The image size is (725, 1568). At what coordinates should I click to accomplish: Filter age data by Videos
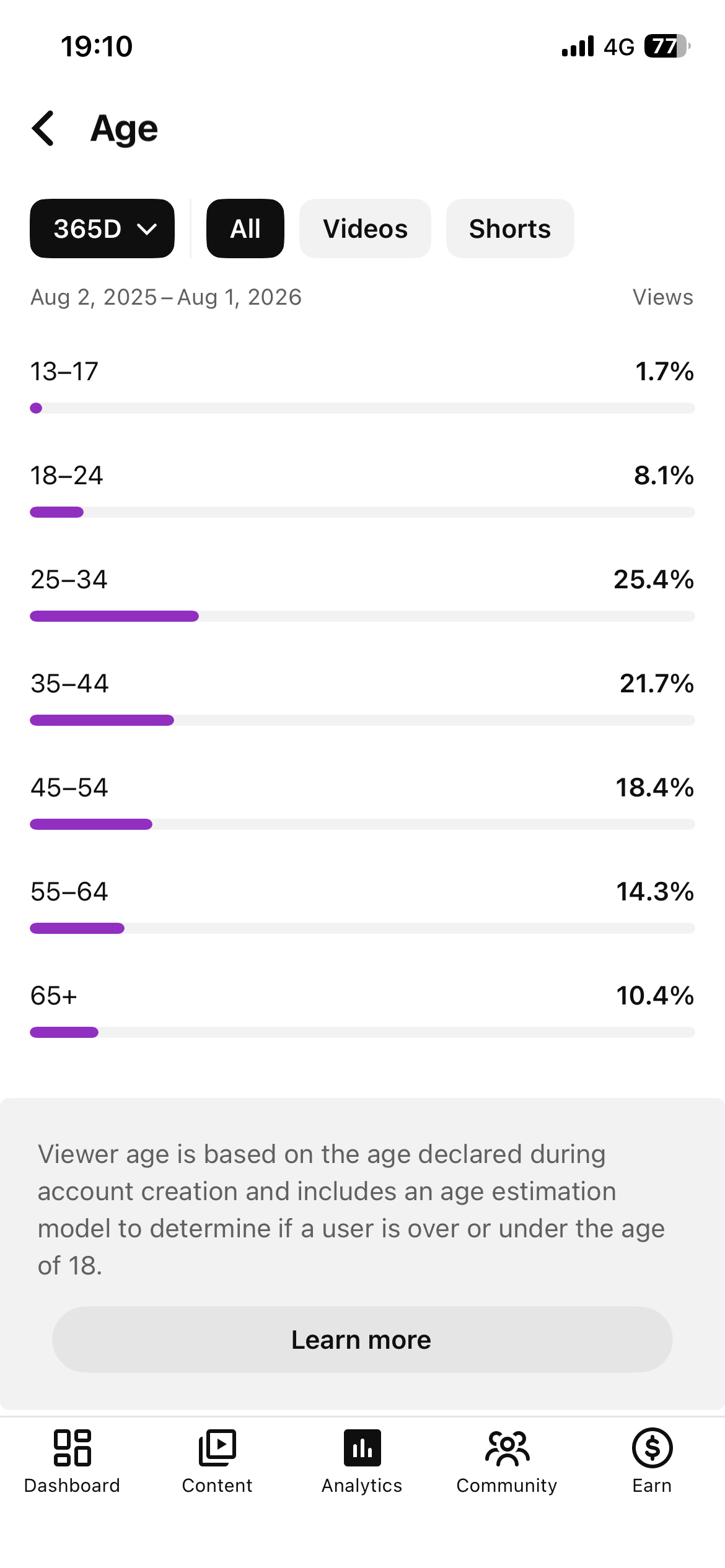pos(365,229)
